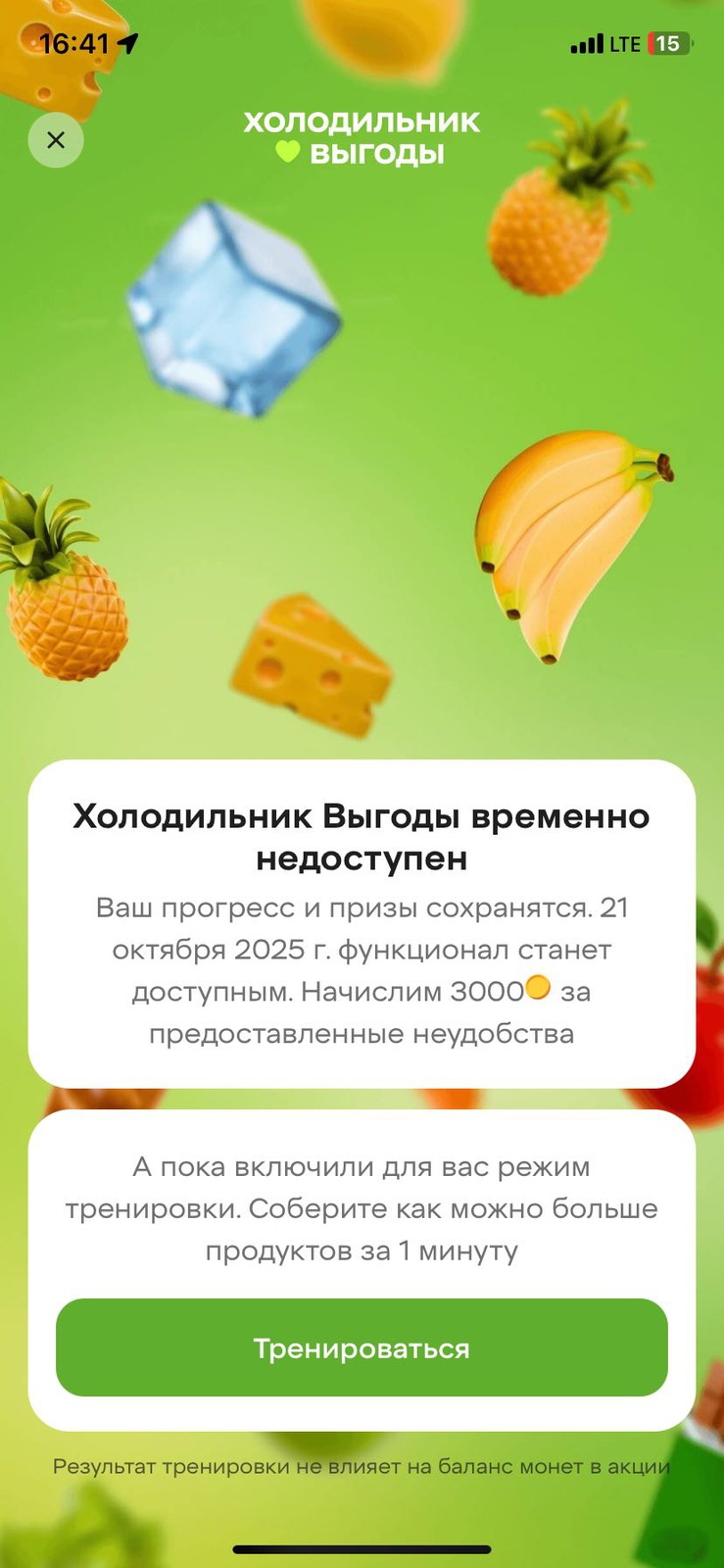Image resolution: width=724 pixels, height=1568 pixels.
Task: Close the Холодильник Выгоды screen
Action: [56, 140]
